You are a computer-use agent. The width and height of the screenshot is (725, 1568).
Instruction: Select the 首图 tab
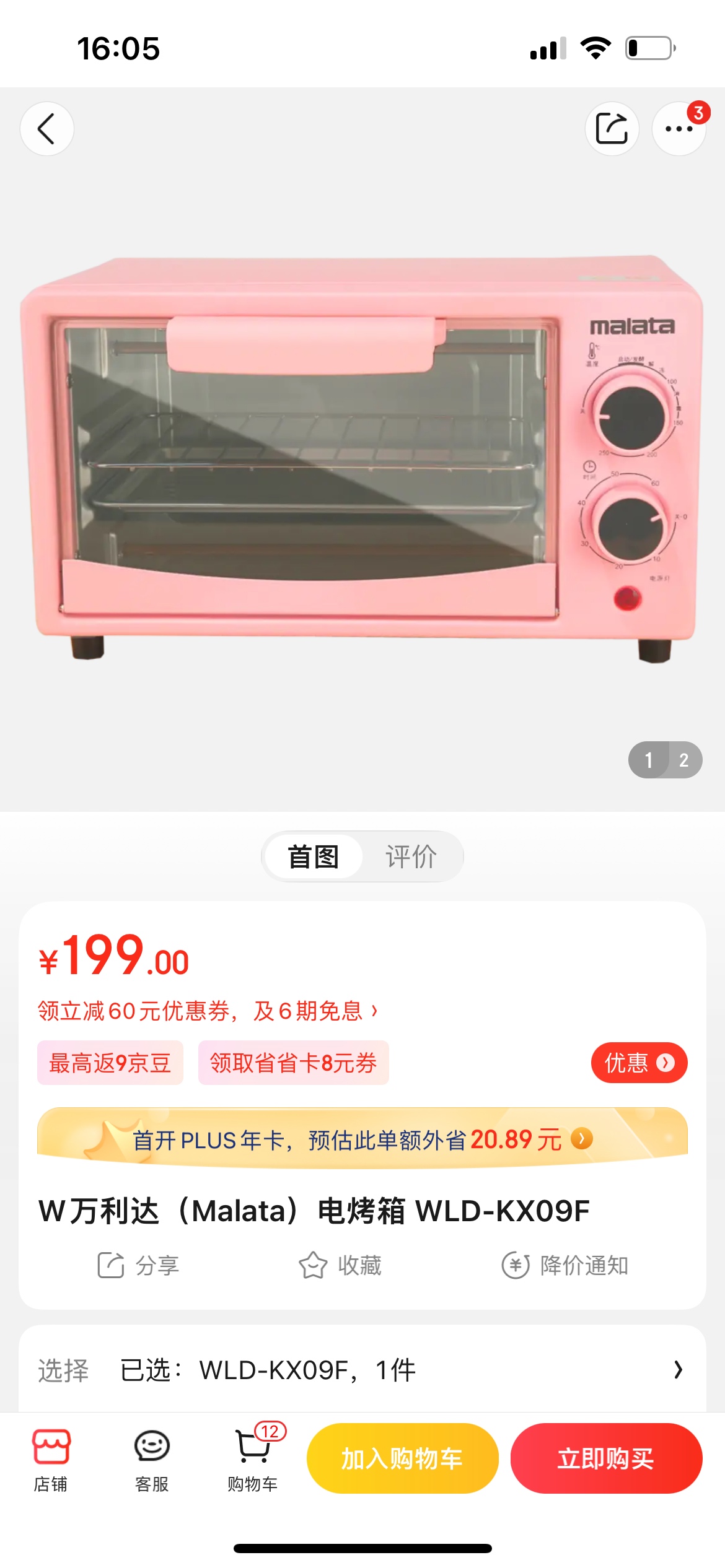point(314,857)
